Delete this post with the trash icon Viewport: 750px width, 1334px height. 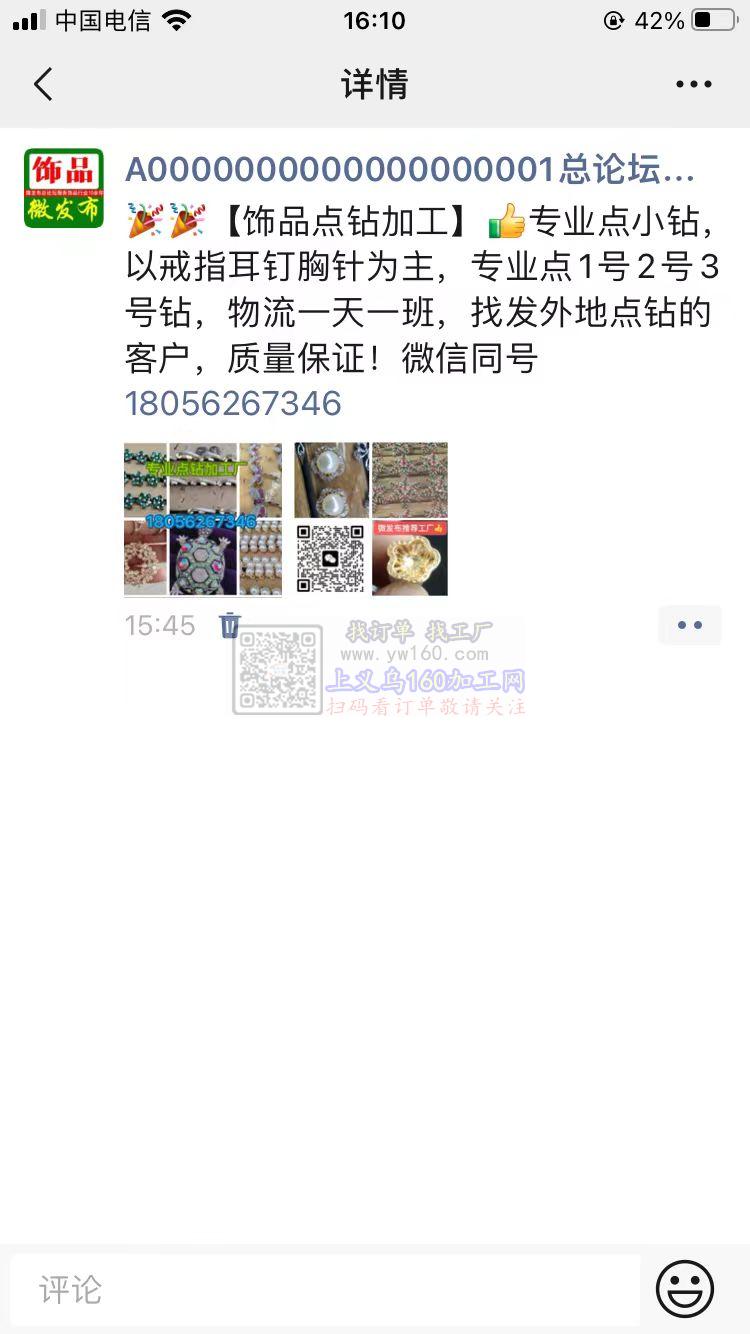[230, 625]
